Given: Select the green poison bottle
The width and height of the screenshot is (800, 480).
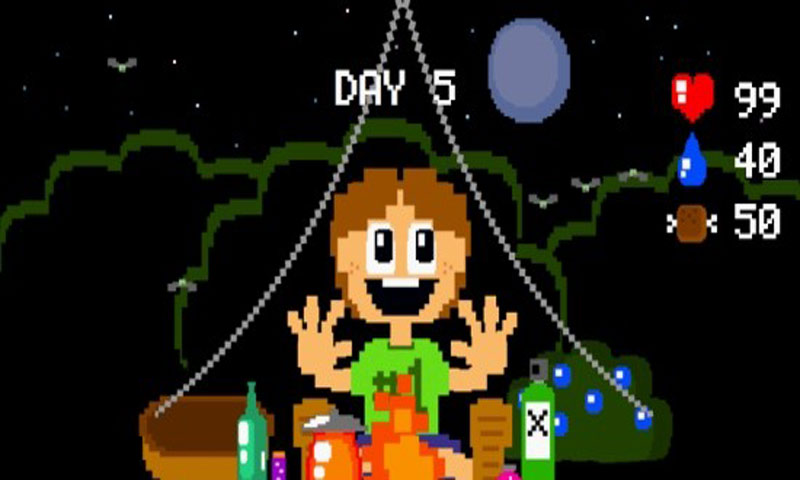Looking at the screenshot, I should (537, 421).
